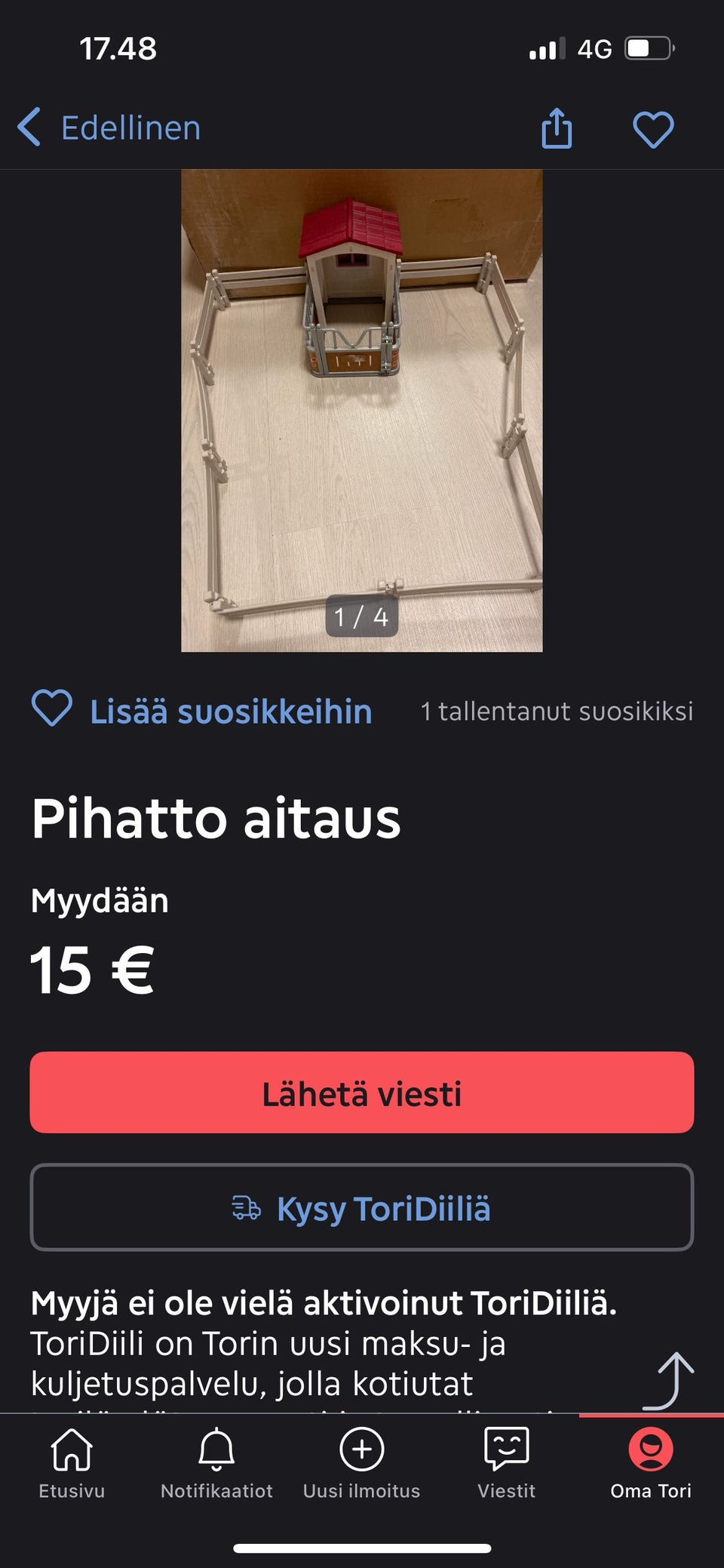724x1568 pixels.
Task: Unfavorite using the heart beside the title area
Action: point(51,710)
